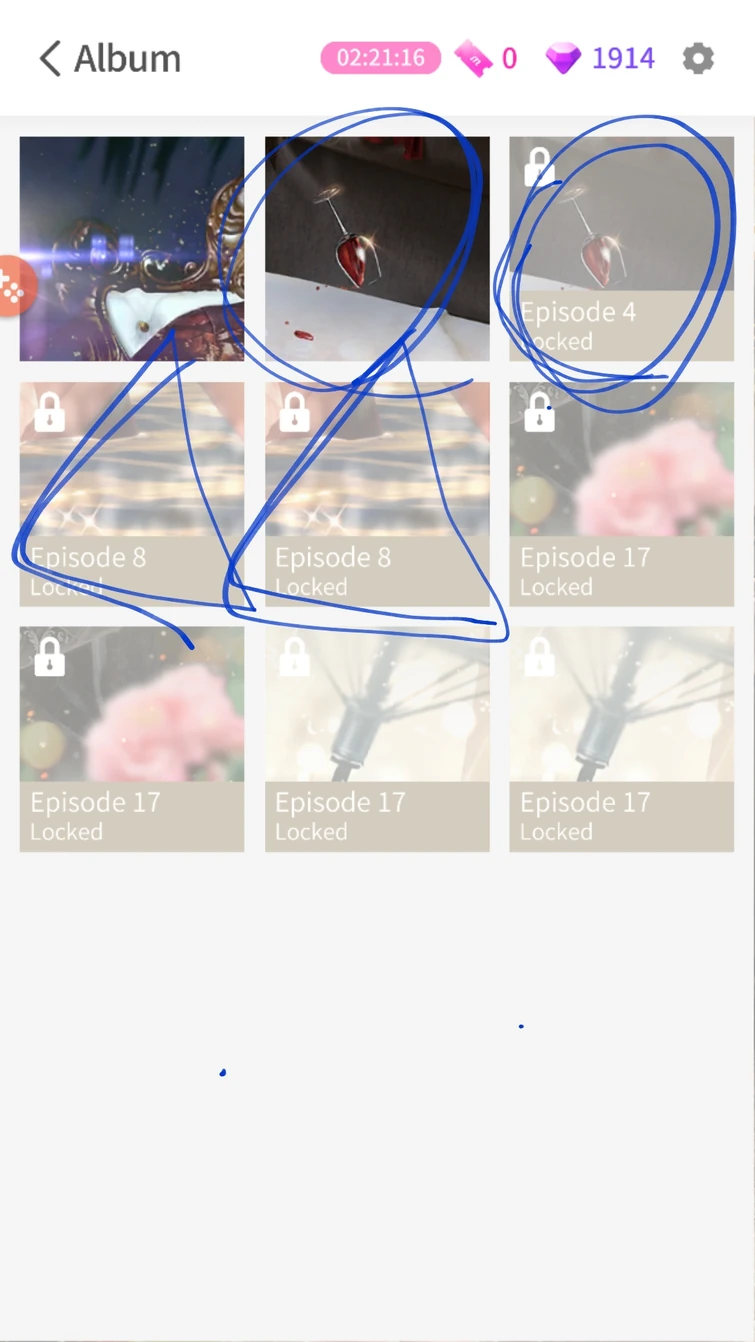Open the locked Episode 4 thumbnail
Image resolution: width=755 pixels, height=1342 pixels.
tap(621, 248)
